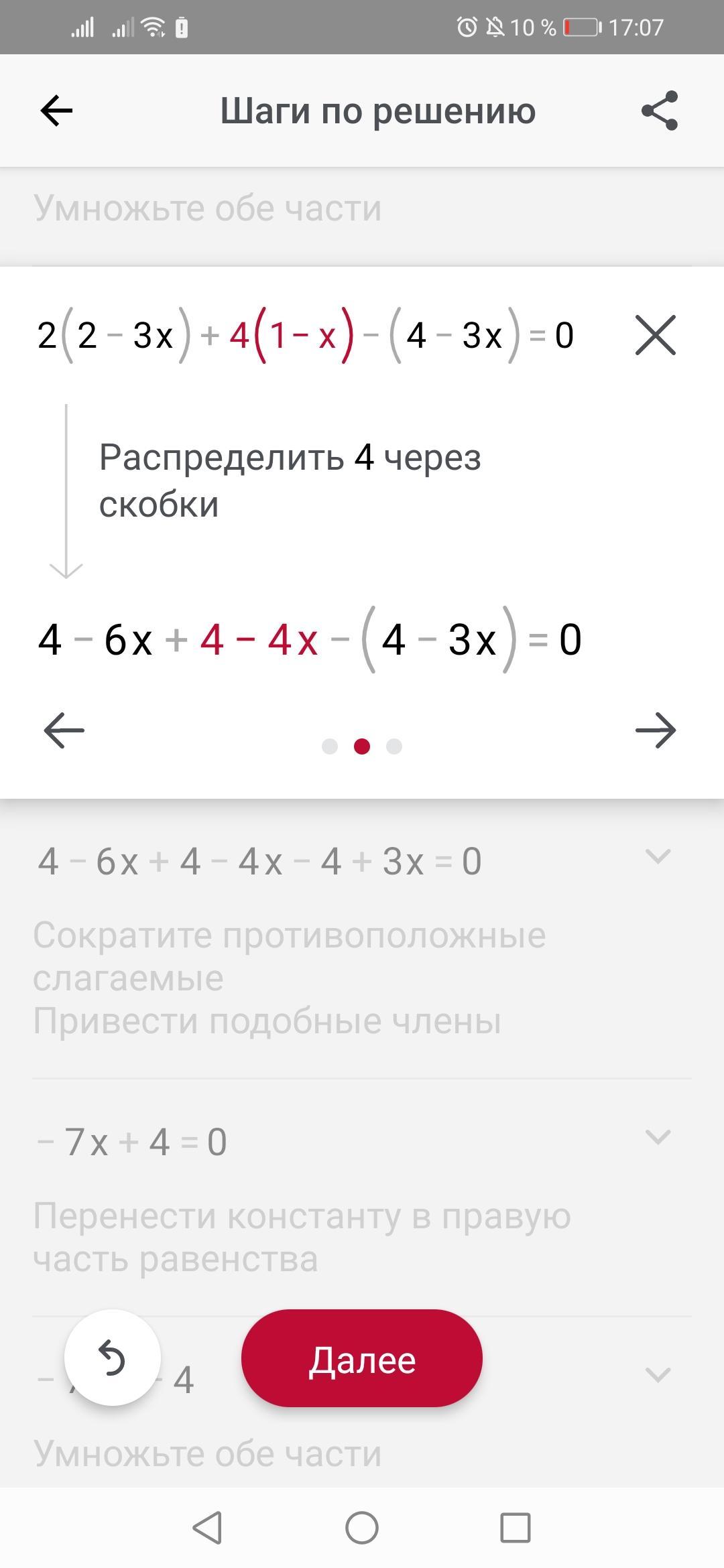The height and width of the screenshot is (1568, 724).
Task: Tap the round undo arrow button
Action: 112,1358
